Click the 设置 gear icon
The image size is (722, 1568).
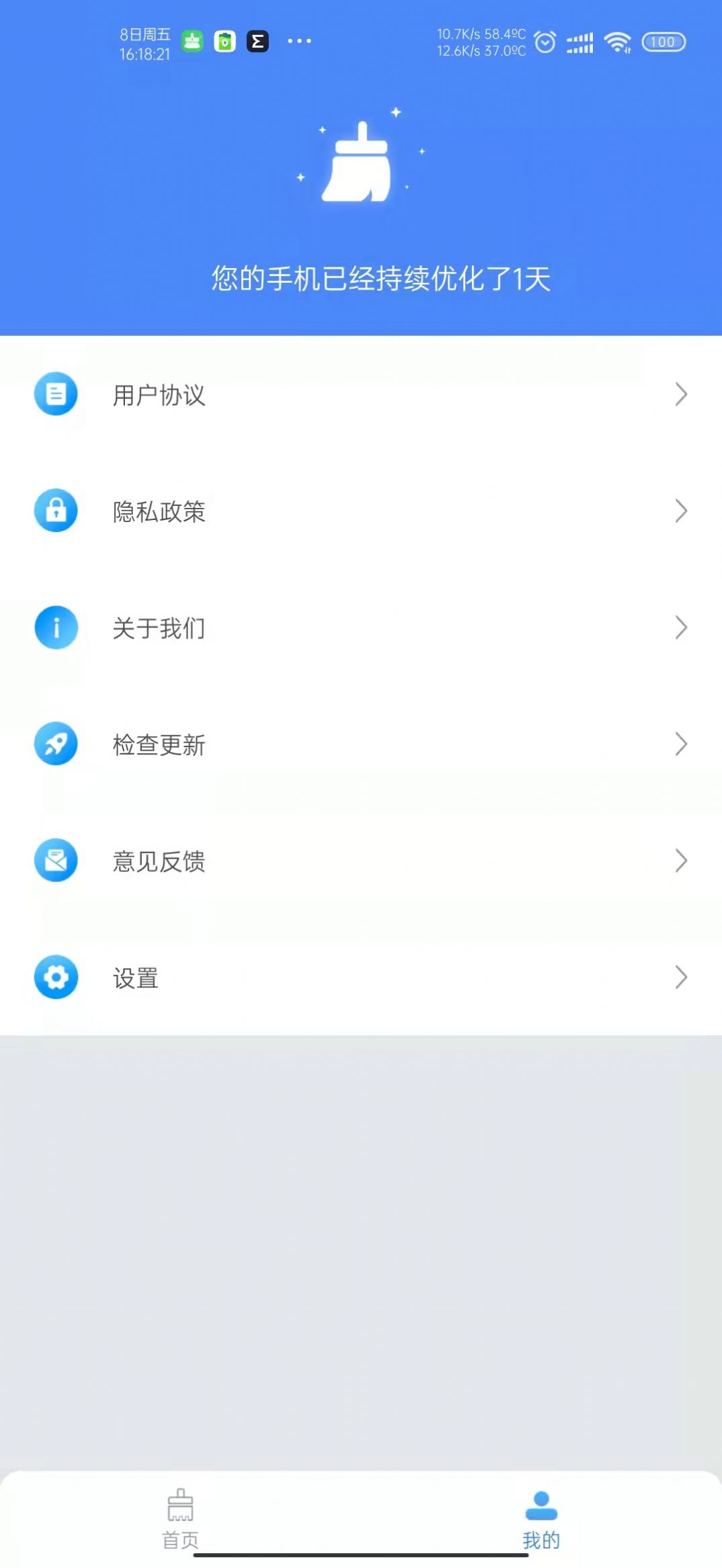[x=56, y=977]
